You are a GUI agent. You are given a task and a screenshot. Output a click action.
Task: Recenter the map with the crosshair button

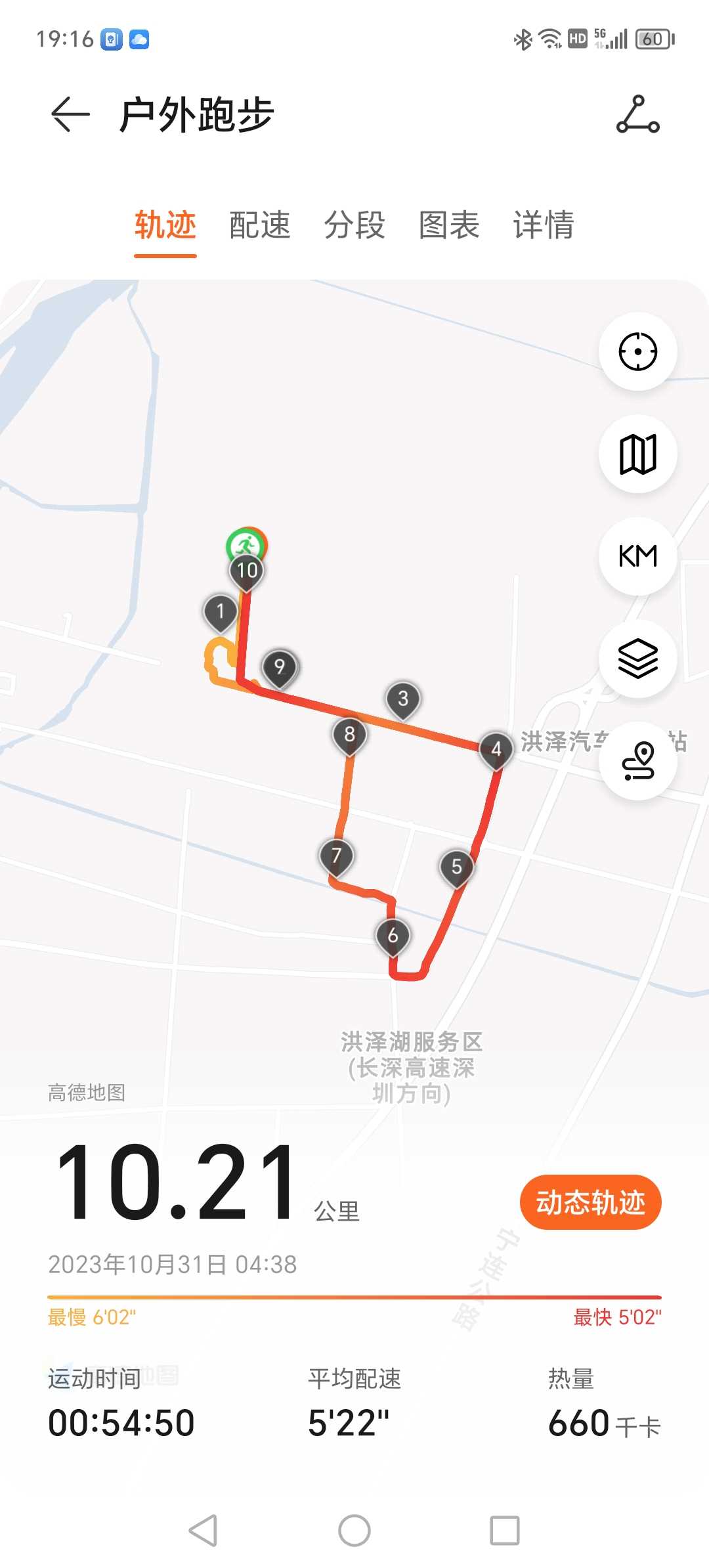(x=637, y=351)
